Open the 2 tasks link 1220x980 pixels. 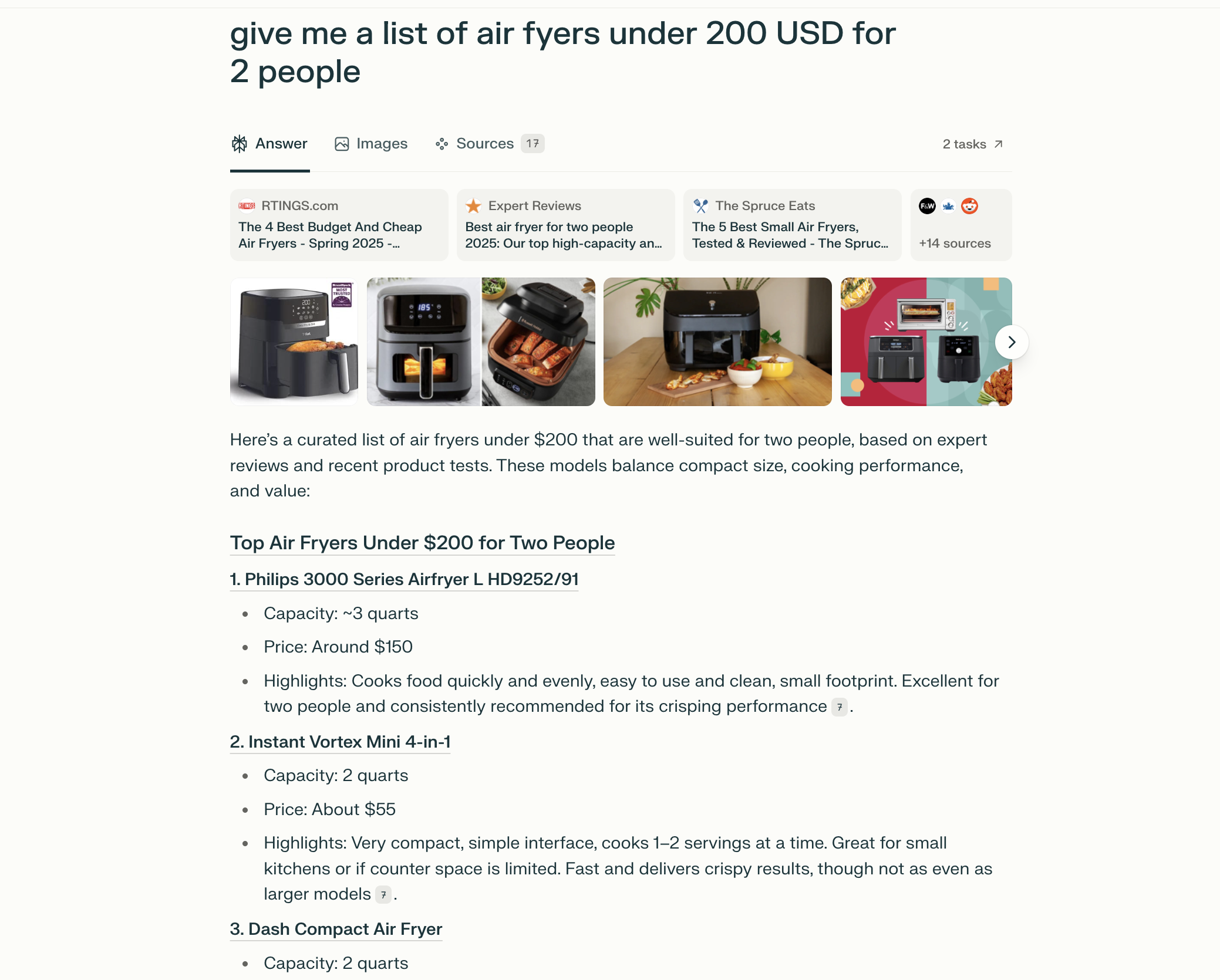click(972, 144)
